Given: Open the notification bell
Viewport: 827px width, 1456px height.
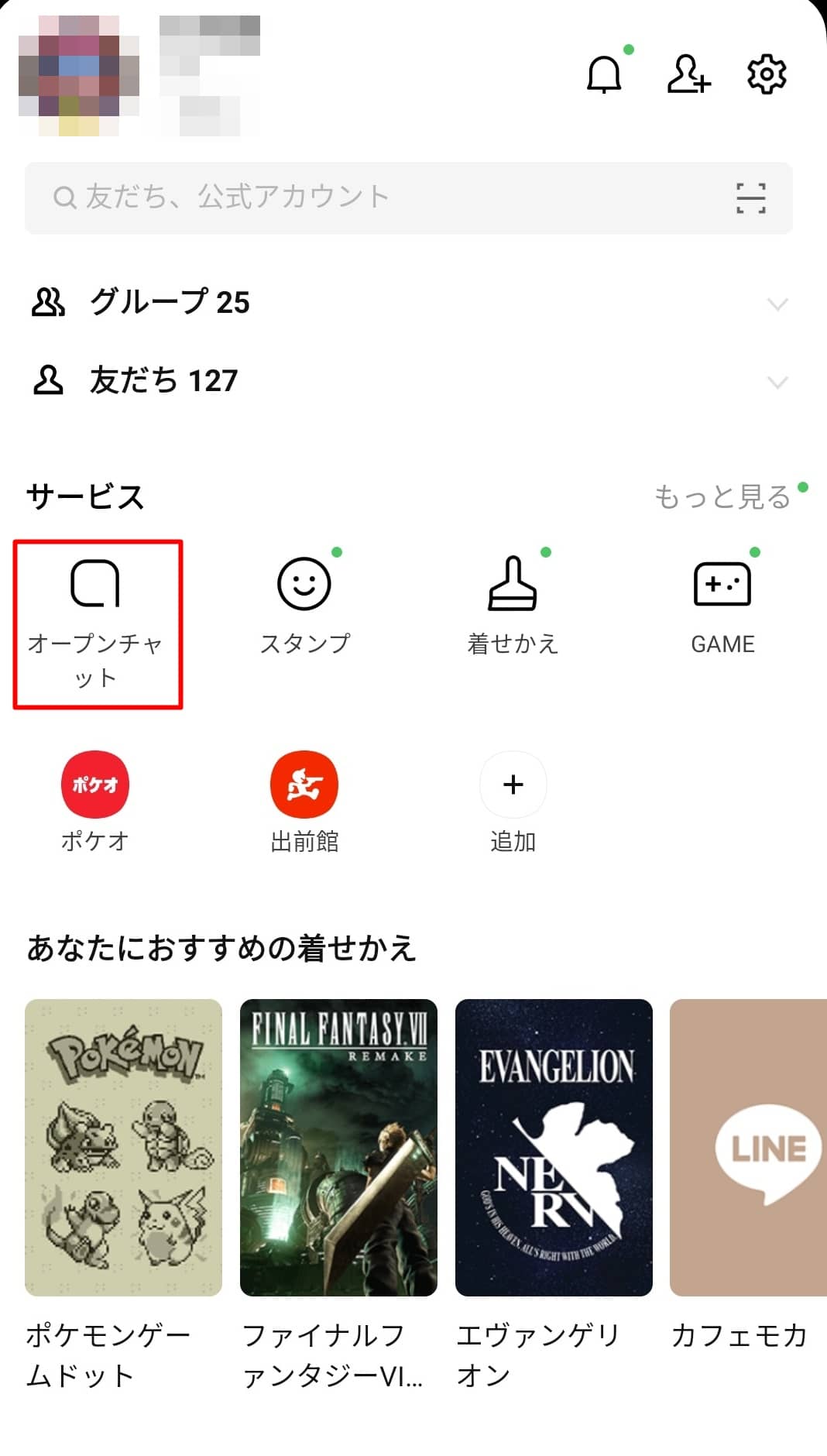Looking at the screenshot, I should [x=606, y=75].
